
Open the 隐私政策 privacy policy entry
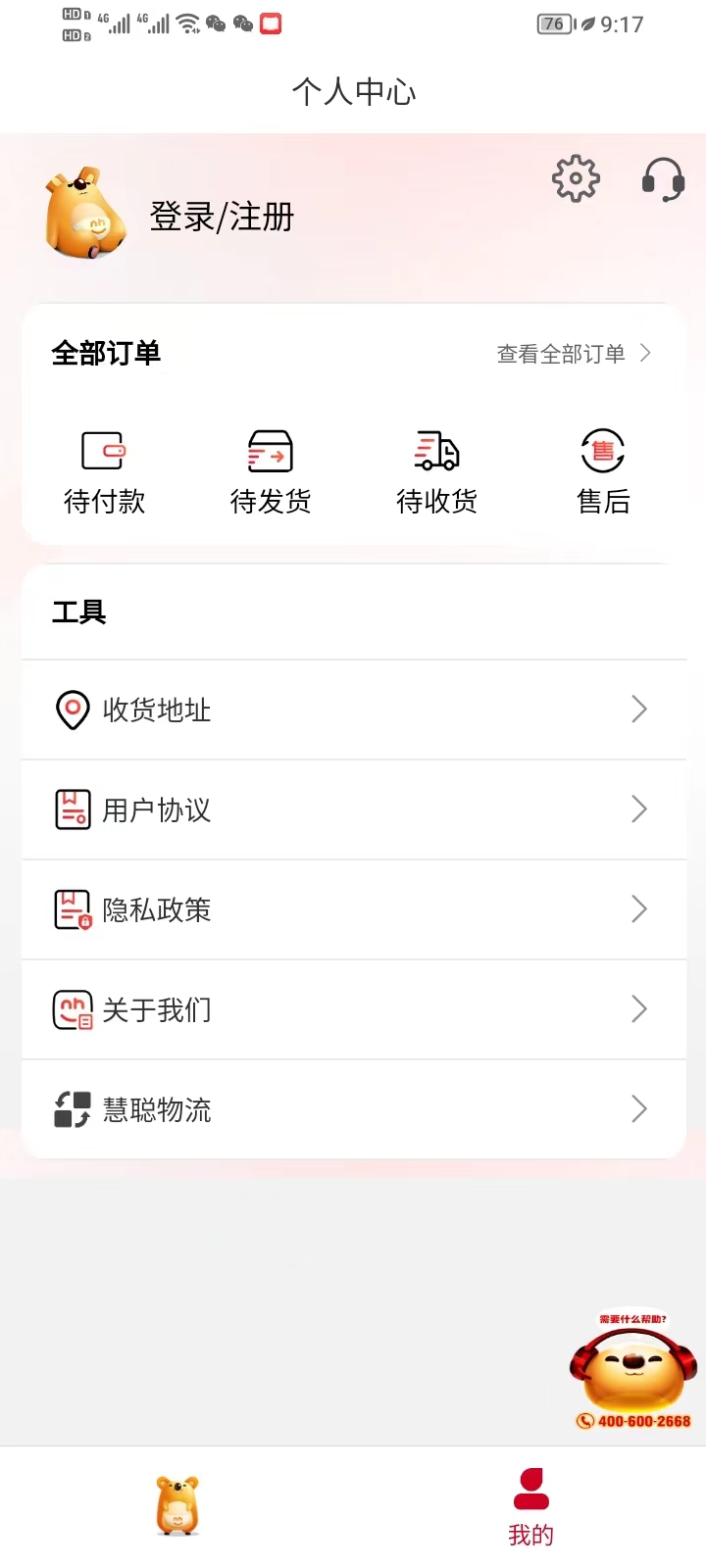[x=156, y=908]
